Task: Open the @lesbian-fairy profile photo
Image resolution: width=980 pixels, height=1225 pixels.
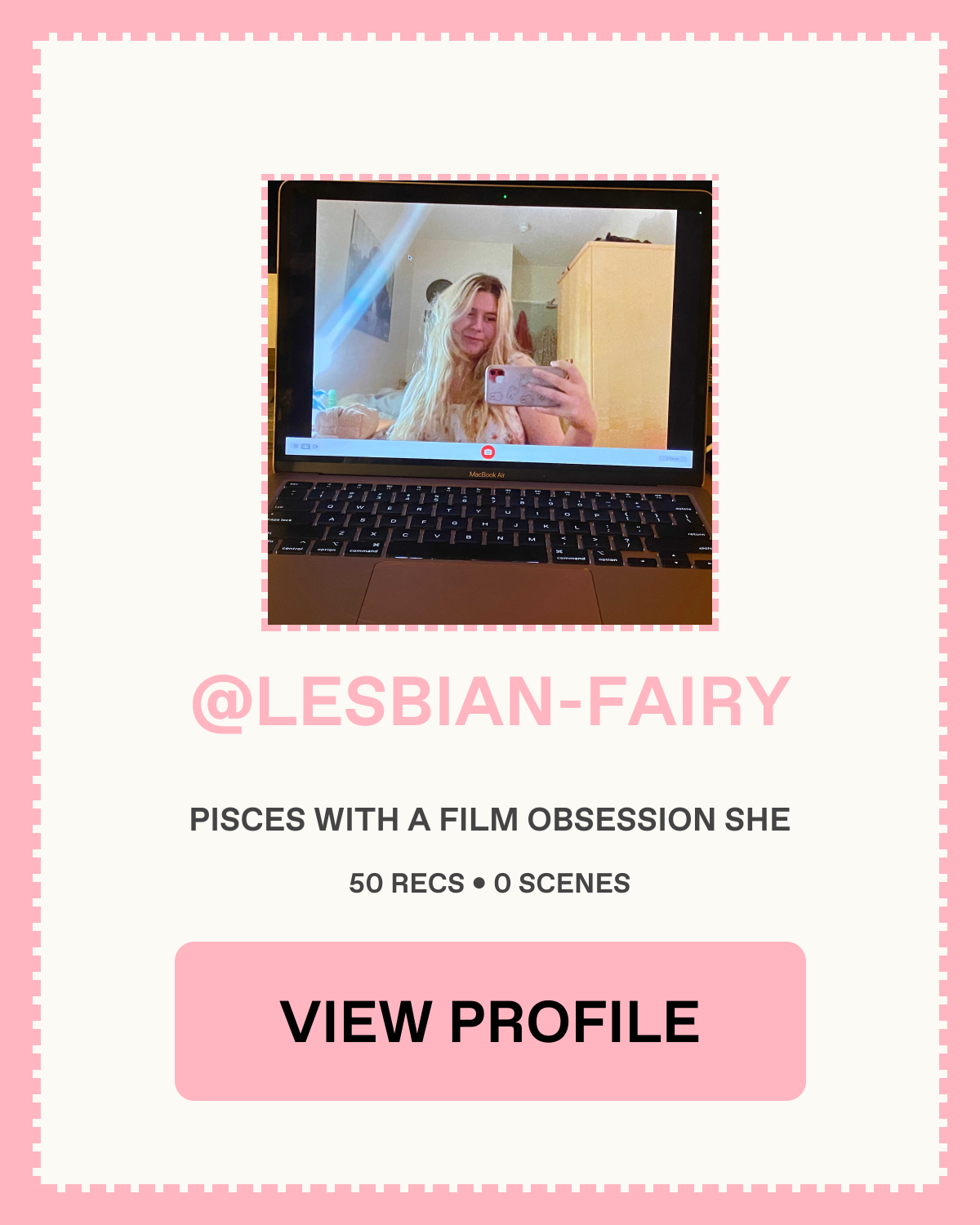Action: 490,403
